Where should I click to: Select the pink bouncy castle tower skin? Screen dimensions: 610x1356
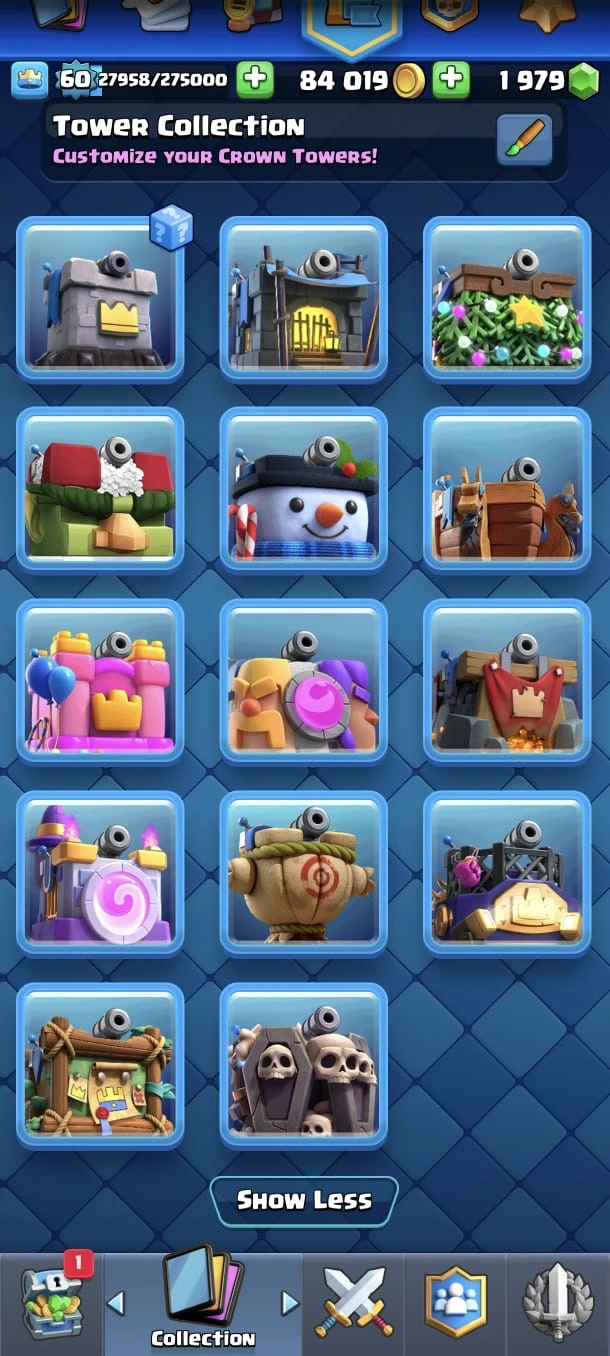(x=100, y=682)
